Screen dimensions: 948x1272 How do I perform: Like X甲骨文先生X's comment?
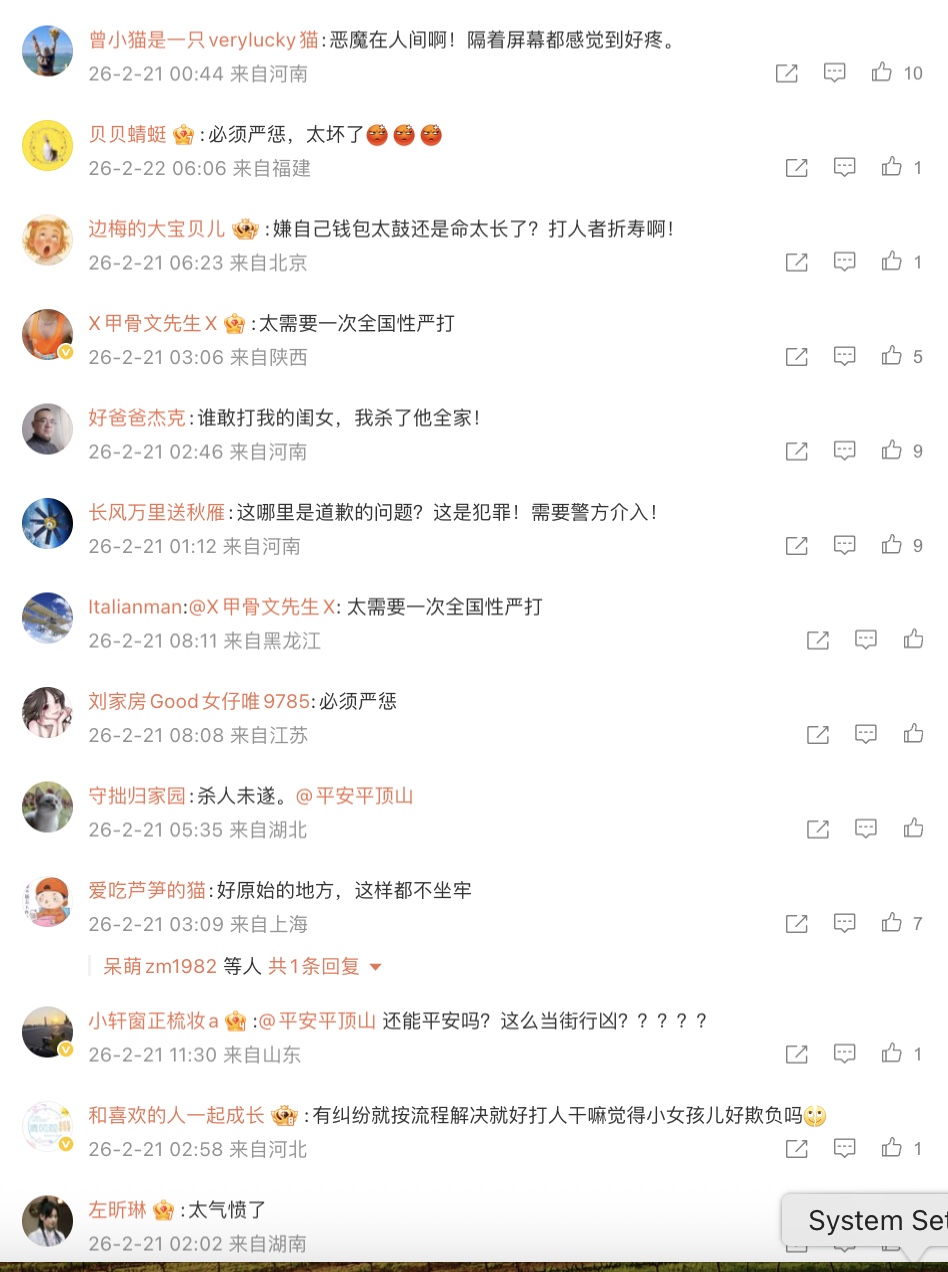(x=891, y=357)
